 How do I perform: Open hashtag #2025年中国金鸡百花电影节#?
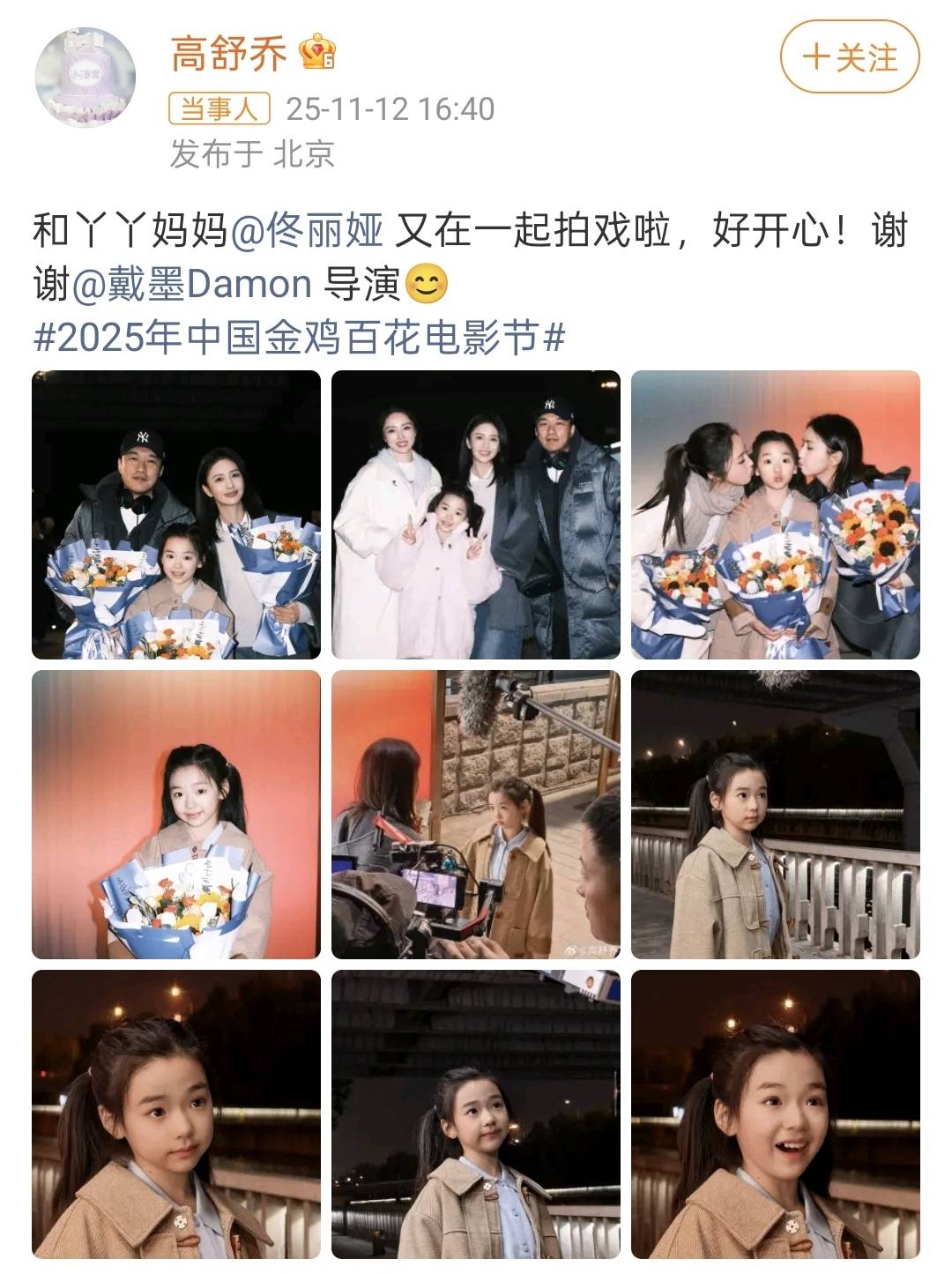tap(299, 338)
